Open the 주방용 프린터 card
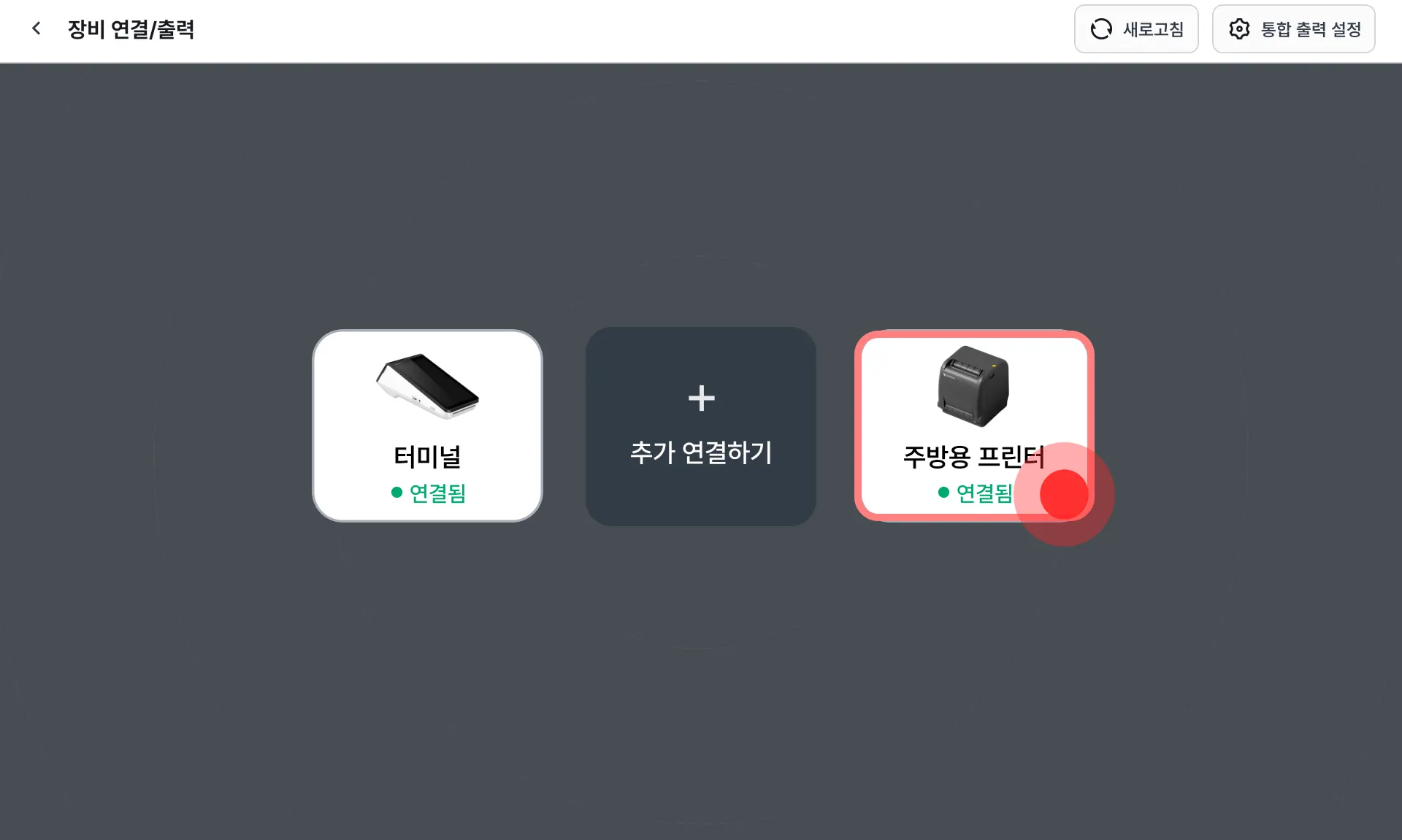1402x840 pixels. (x=973, y=425)
